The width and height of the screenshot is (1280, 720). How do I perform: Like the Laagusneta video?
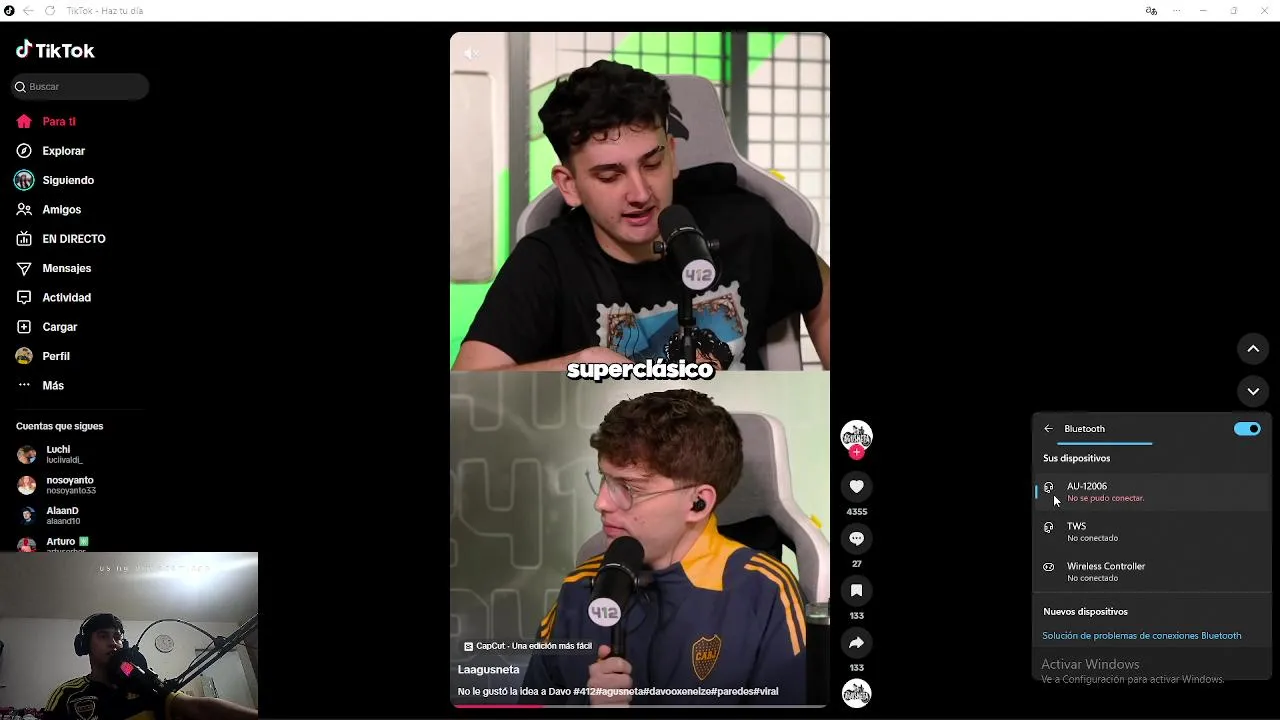(x=856, y=487)
